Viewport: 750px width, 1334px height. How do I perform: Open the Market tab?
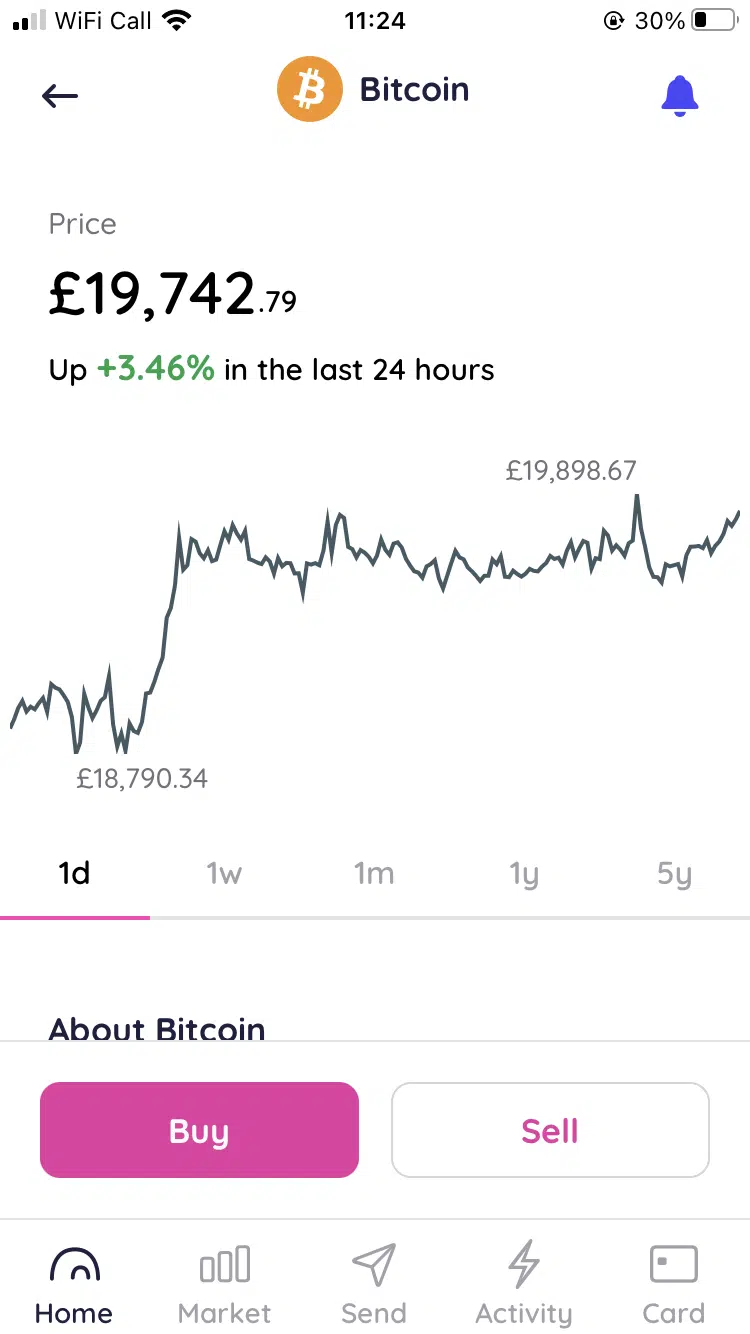pyautogui.click(x=224, y=1284)
